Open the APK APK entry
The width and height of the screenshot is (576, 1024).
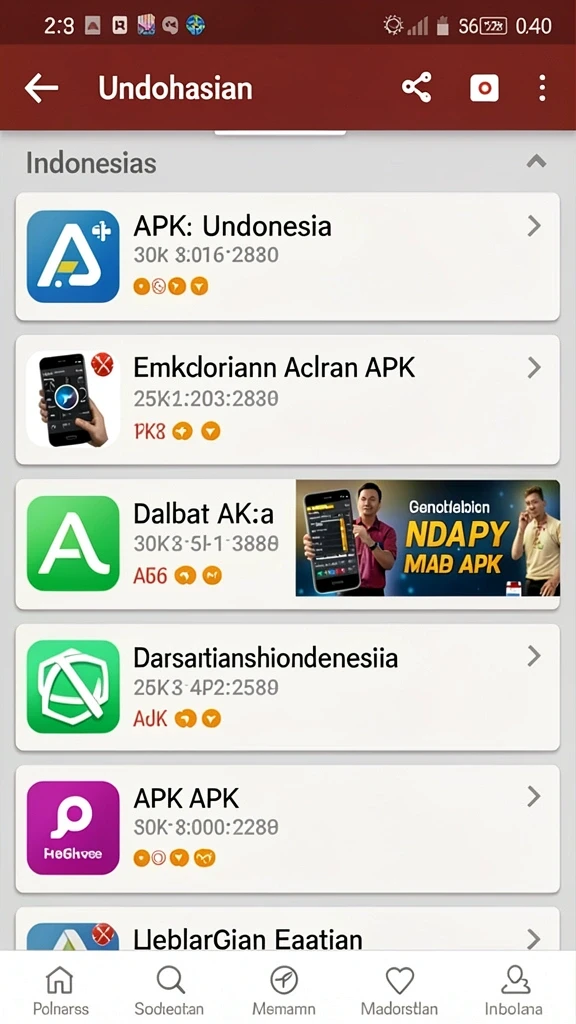coord(287,829)
